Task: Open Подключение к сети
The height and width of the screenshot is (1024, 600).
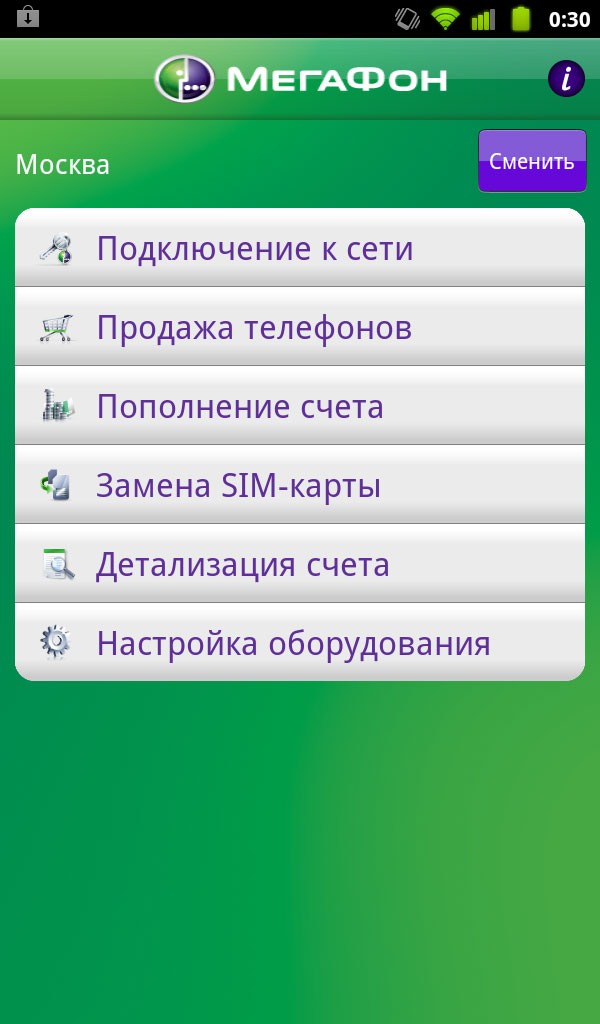Action: 300,248
